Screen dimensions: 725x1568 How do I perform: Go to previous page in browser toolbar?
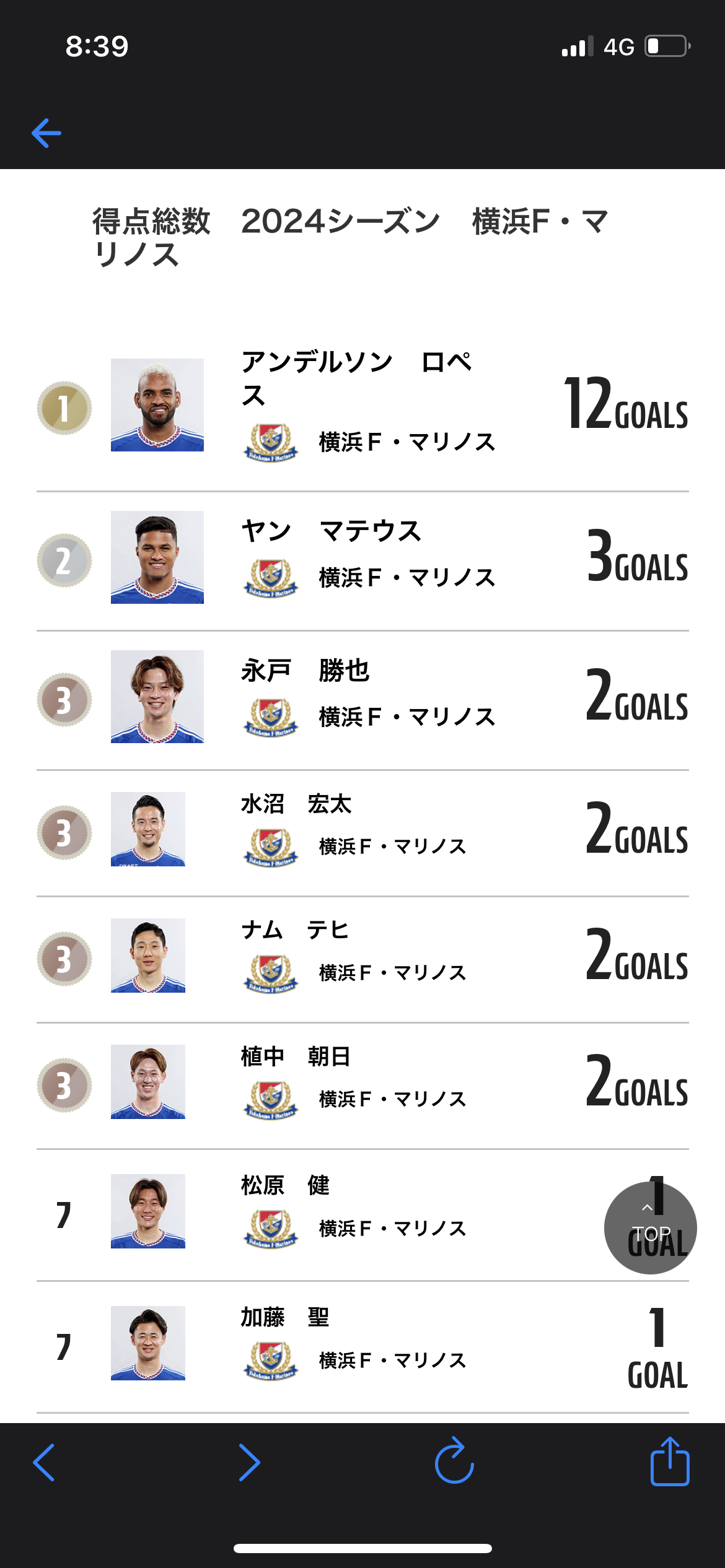click(44, 1462)
